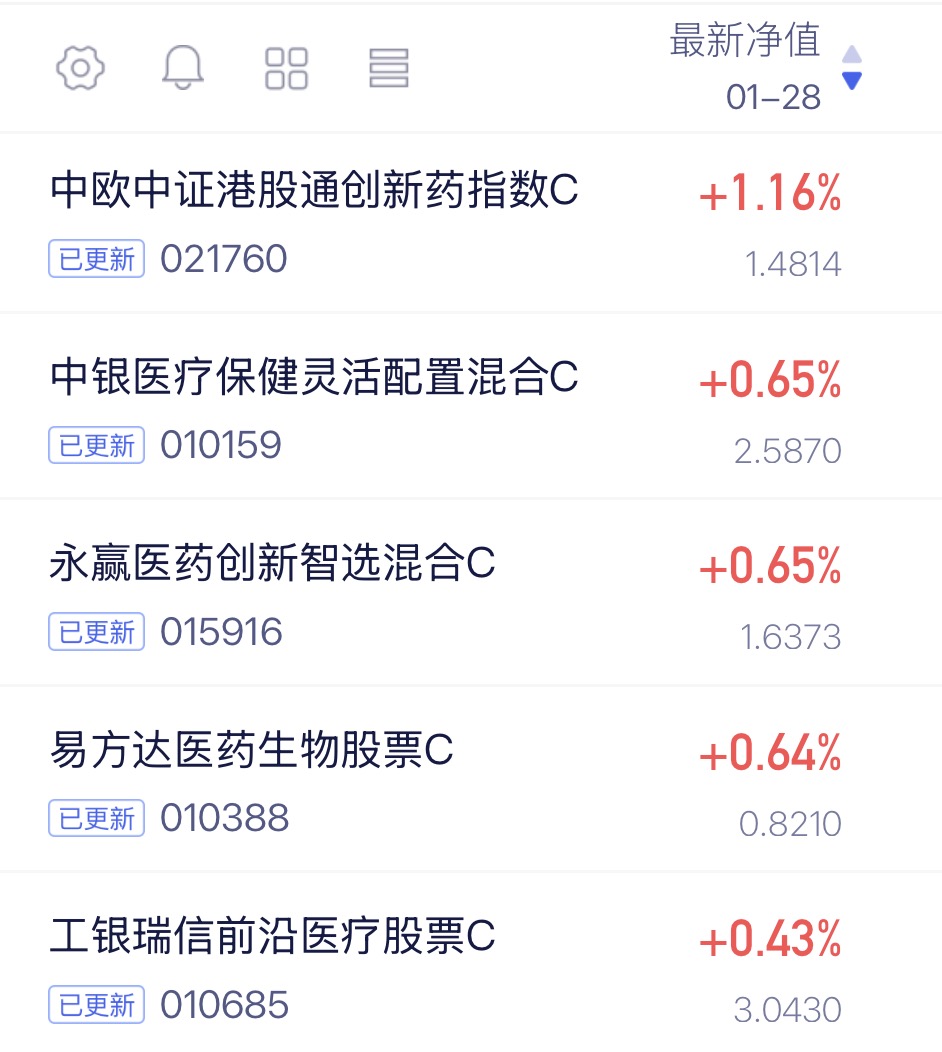Image resolution: width=942 pixels, height=1052 pixels.
Task: Open the alerts bell icon
Action: point(183,68)
